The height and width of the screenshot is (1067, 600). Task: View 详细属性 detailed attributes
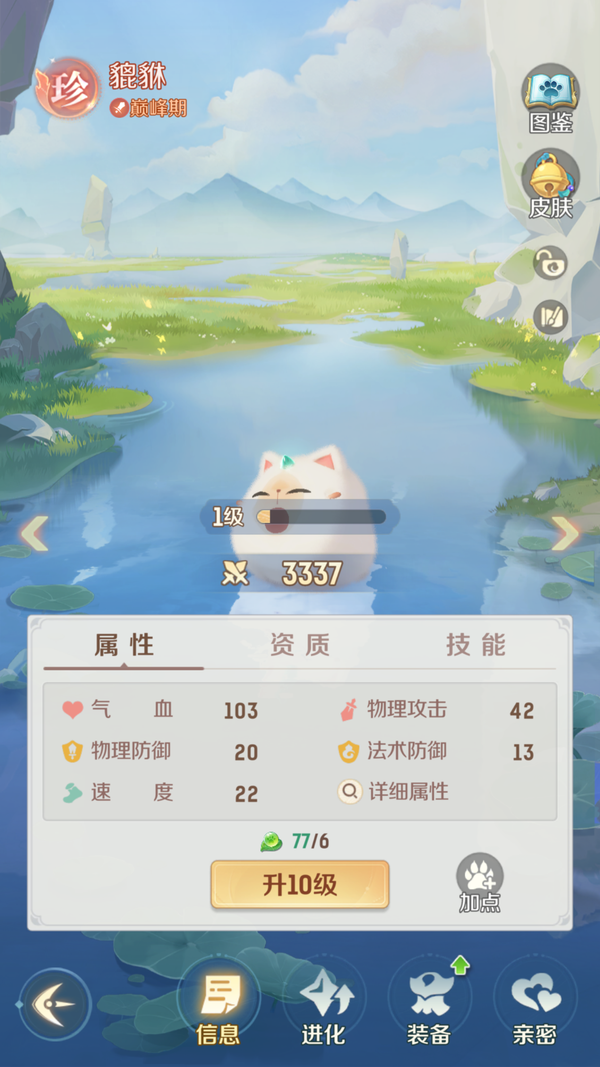click(394, 792)
